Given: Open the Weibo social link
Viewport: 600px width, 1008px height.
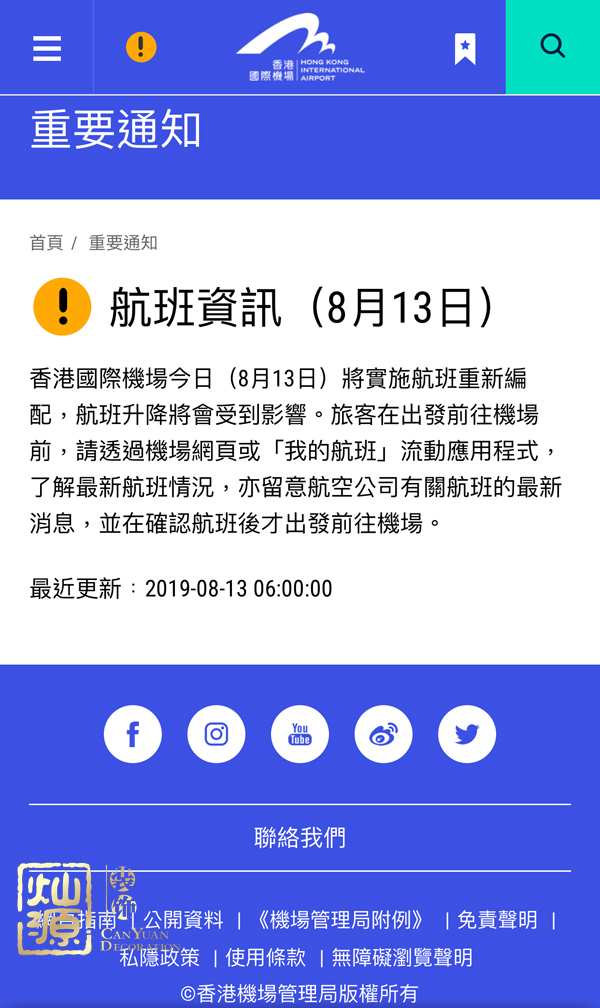Looking at the screenshot, I should coord(383,734).
